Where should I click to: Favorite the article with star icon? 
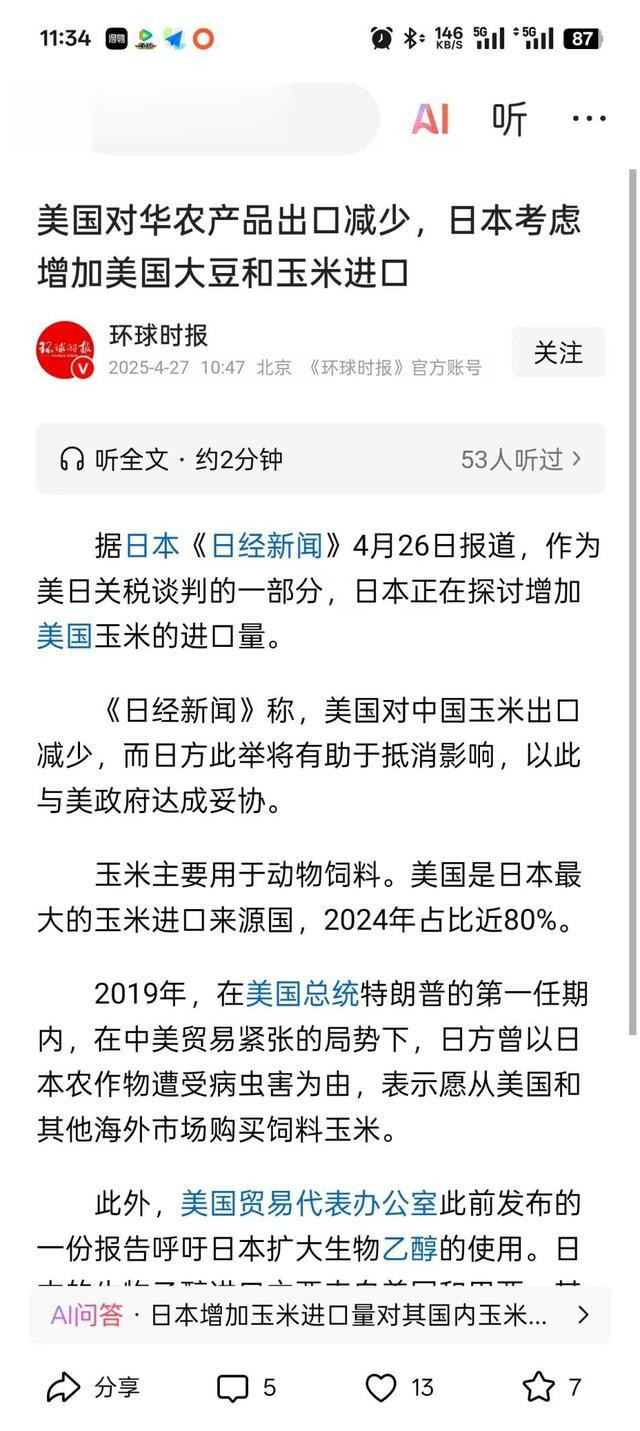[552, 1387]
